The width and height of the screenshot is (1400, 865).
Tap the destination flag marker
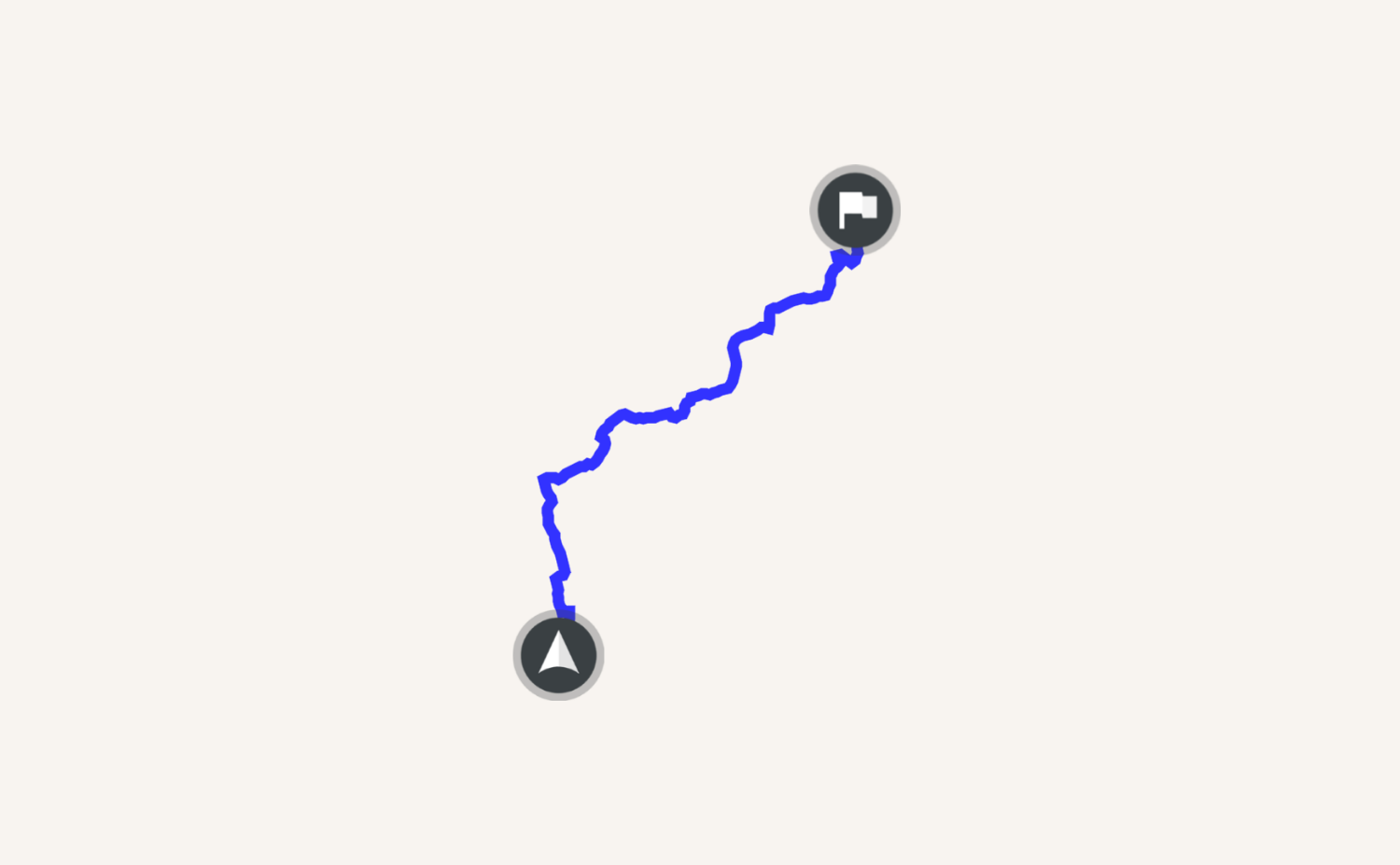(x=855, y=210)
